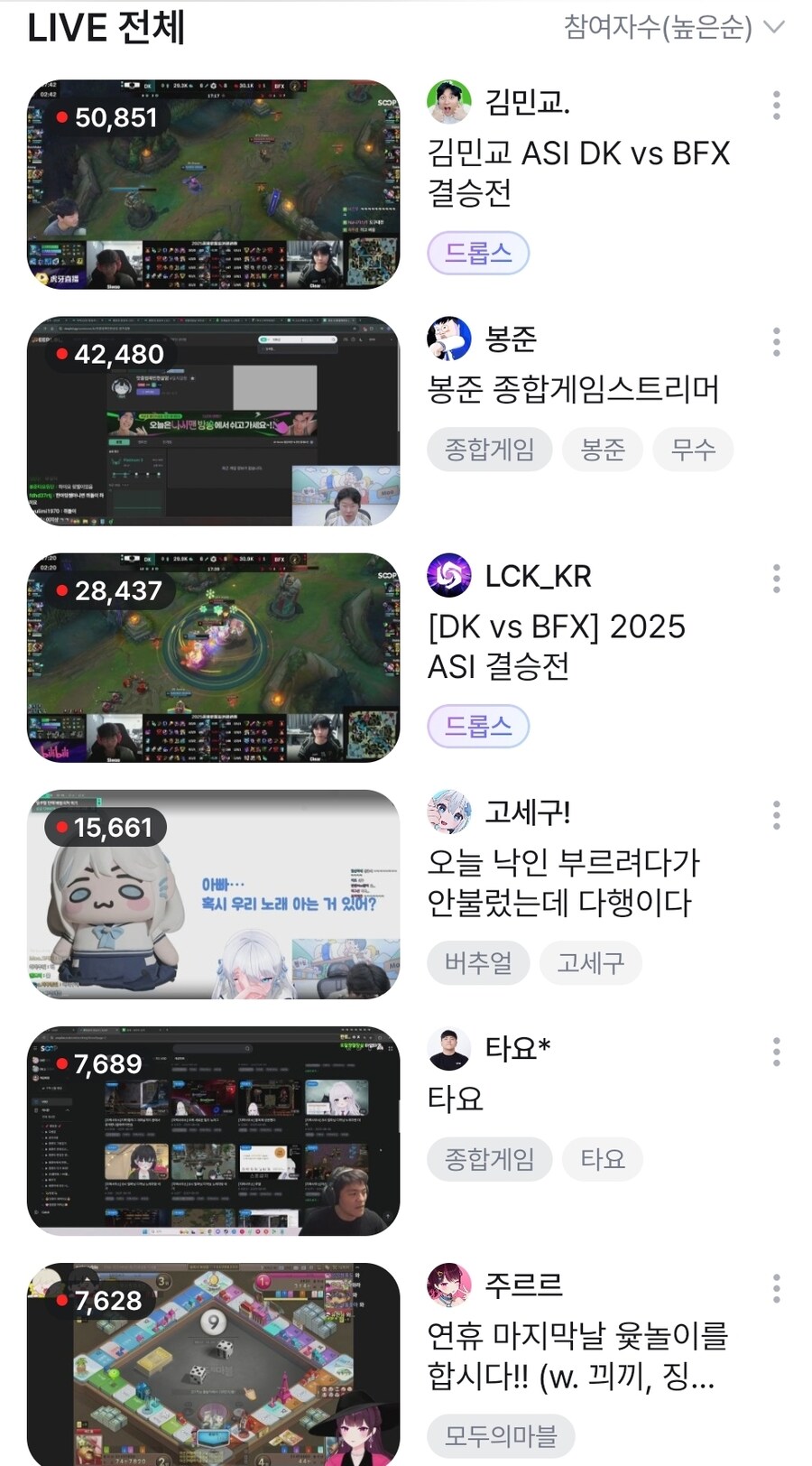This screenshot has height=1466, width=812.
Task: Tap the 모두의마블 tag chip
Action: click(500, 1435)
